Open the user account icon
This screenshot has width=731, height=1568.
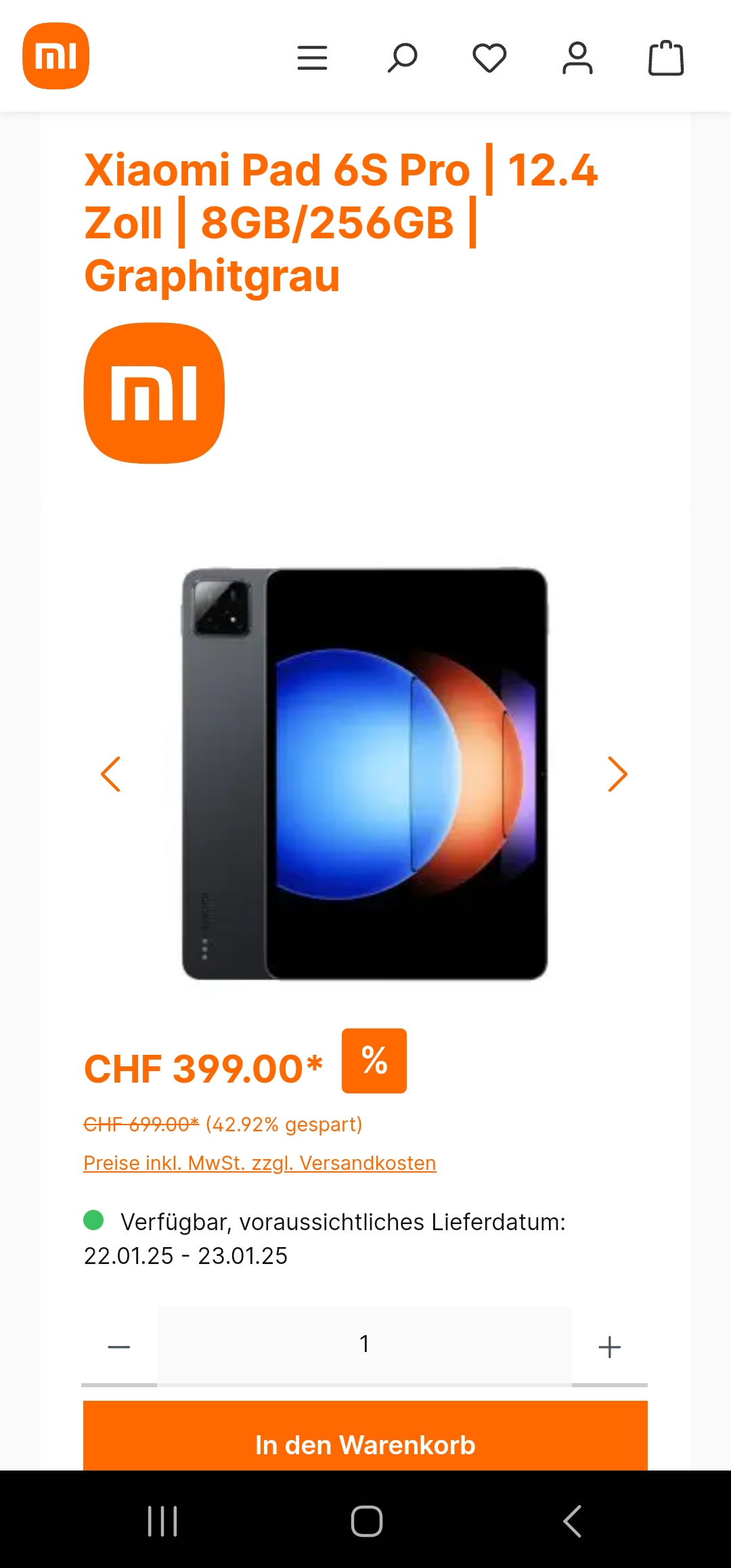(x=577, y=58)
